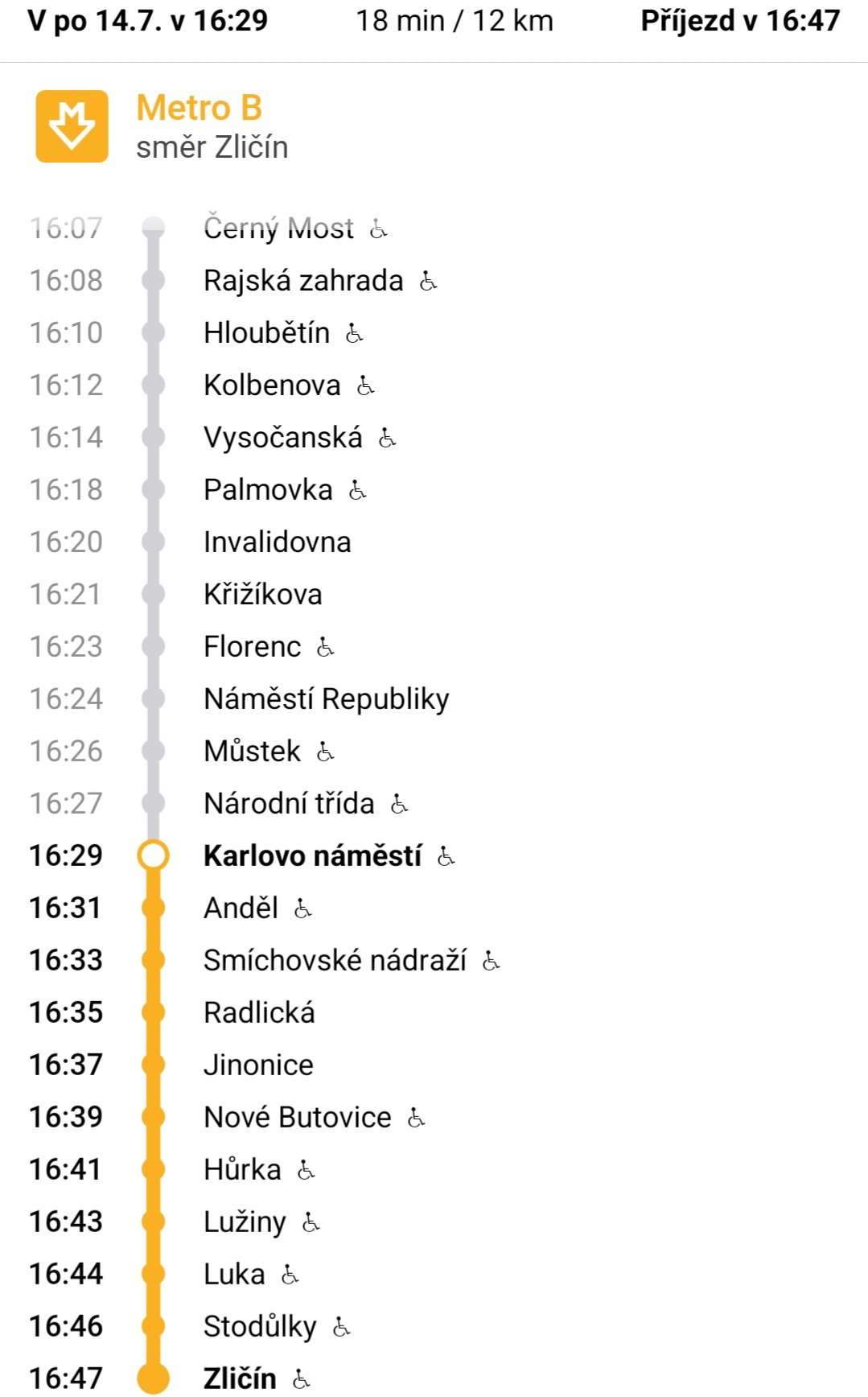Open the Zličín terminus stop
Viewport: 868px width, 1397px height.
(x=434, y=1378)
